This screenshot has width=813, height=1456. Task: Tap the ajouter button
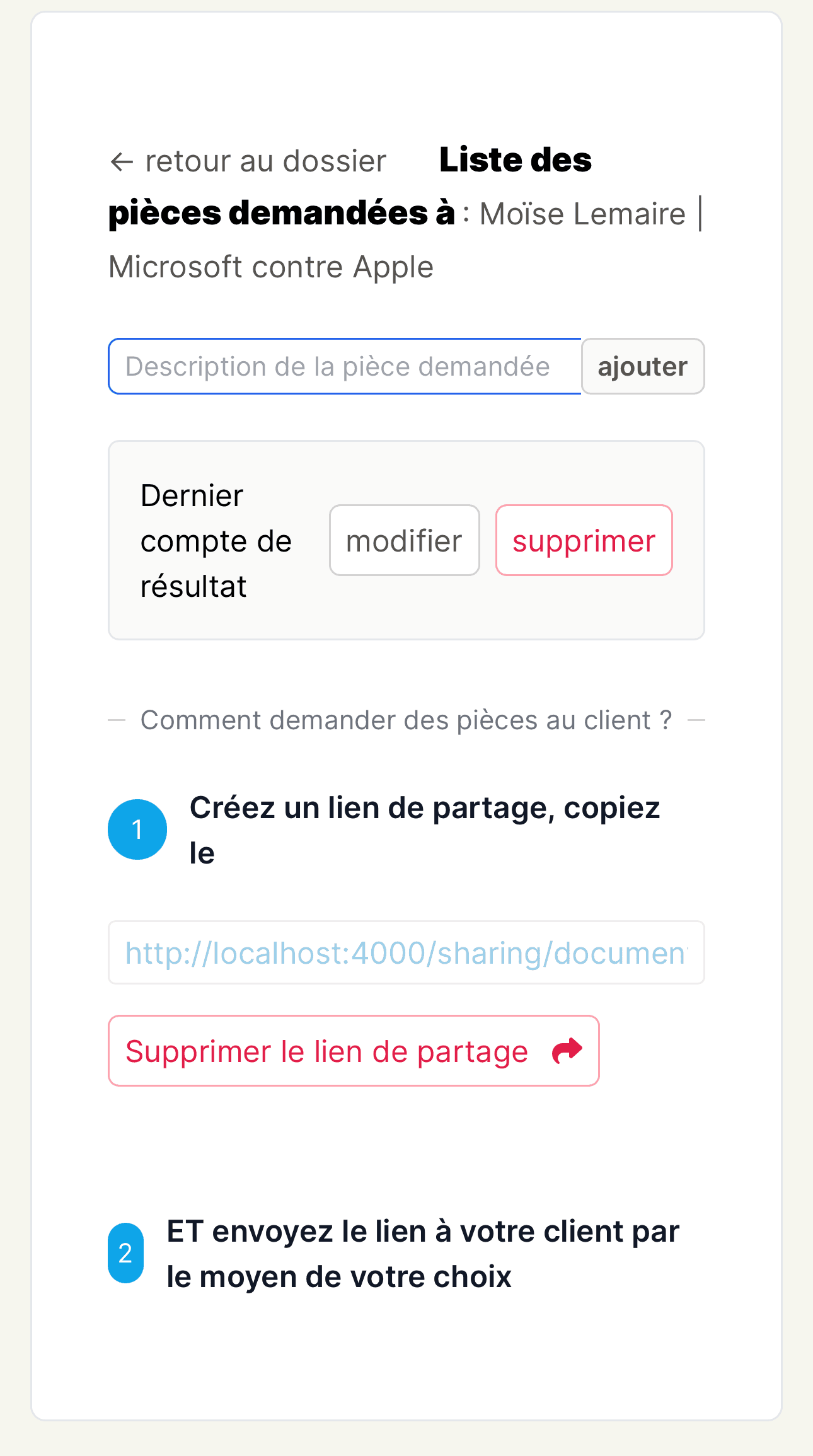[642, 366]
